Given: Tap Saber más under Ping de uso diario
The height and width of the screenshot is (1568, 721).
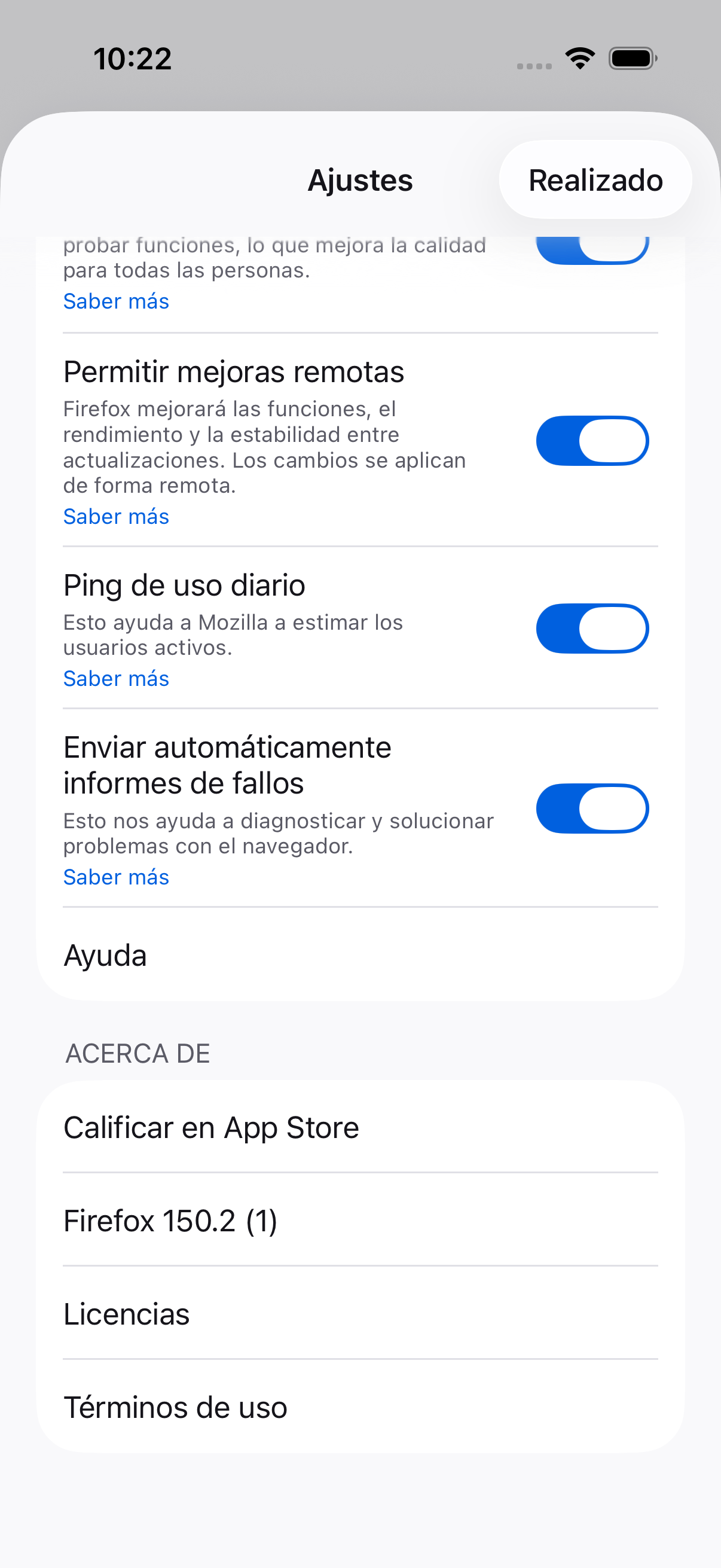Looking at the screenshot, I should tap(116, 678).
